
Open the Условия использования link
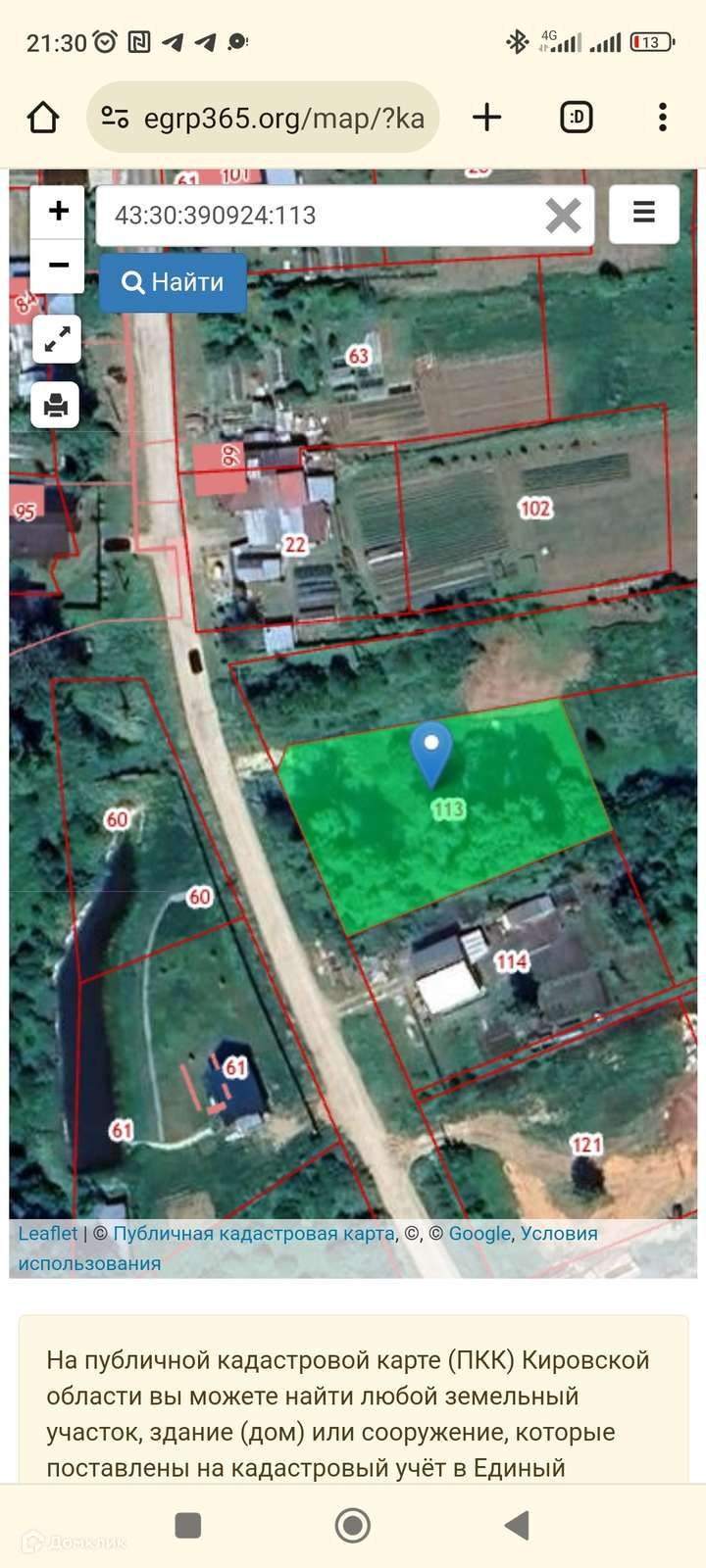click(558, 1234)
